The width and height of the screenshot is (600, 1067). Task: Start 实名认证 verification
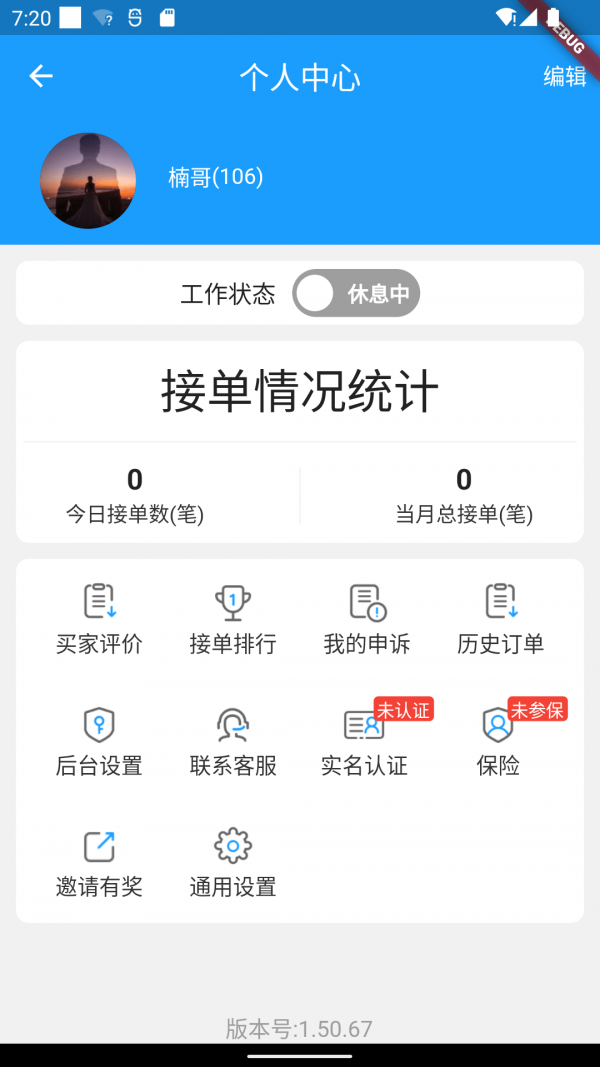click(x=365, y=742)
